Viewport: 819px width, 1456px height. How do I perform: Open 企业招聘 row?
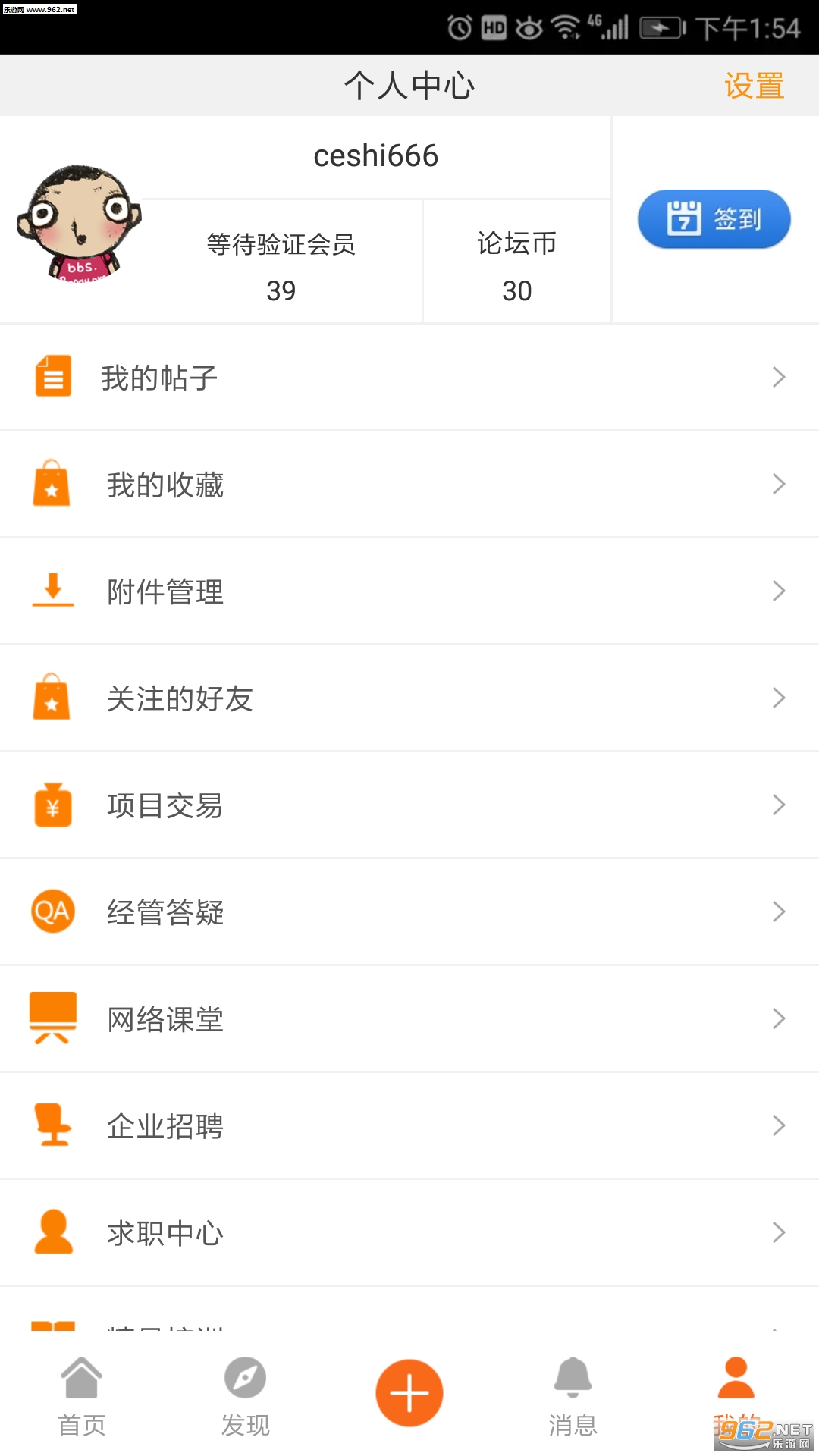pos(409,1126)
